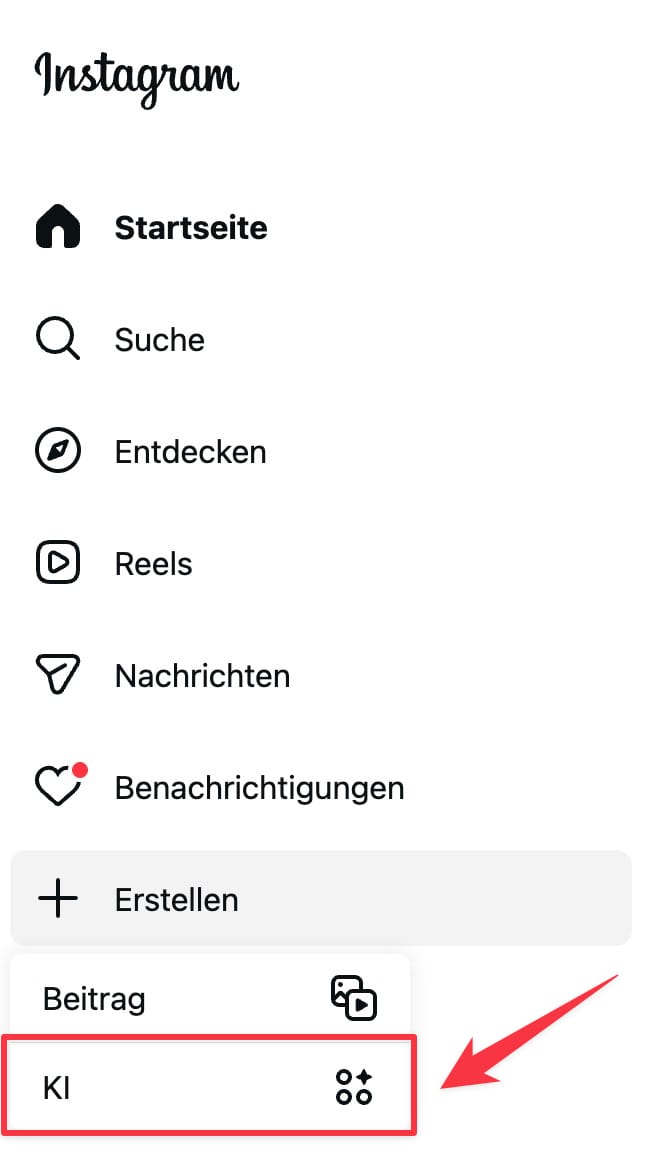The image size is (650, 1162).
Task: Open the Entdecken explore page
Action: coord(190,452)
